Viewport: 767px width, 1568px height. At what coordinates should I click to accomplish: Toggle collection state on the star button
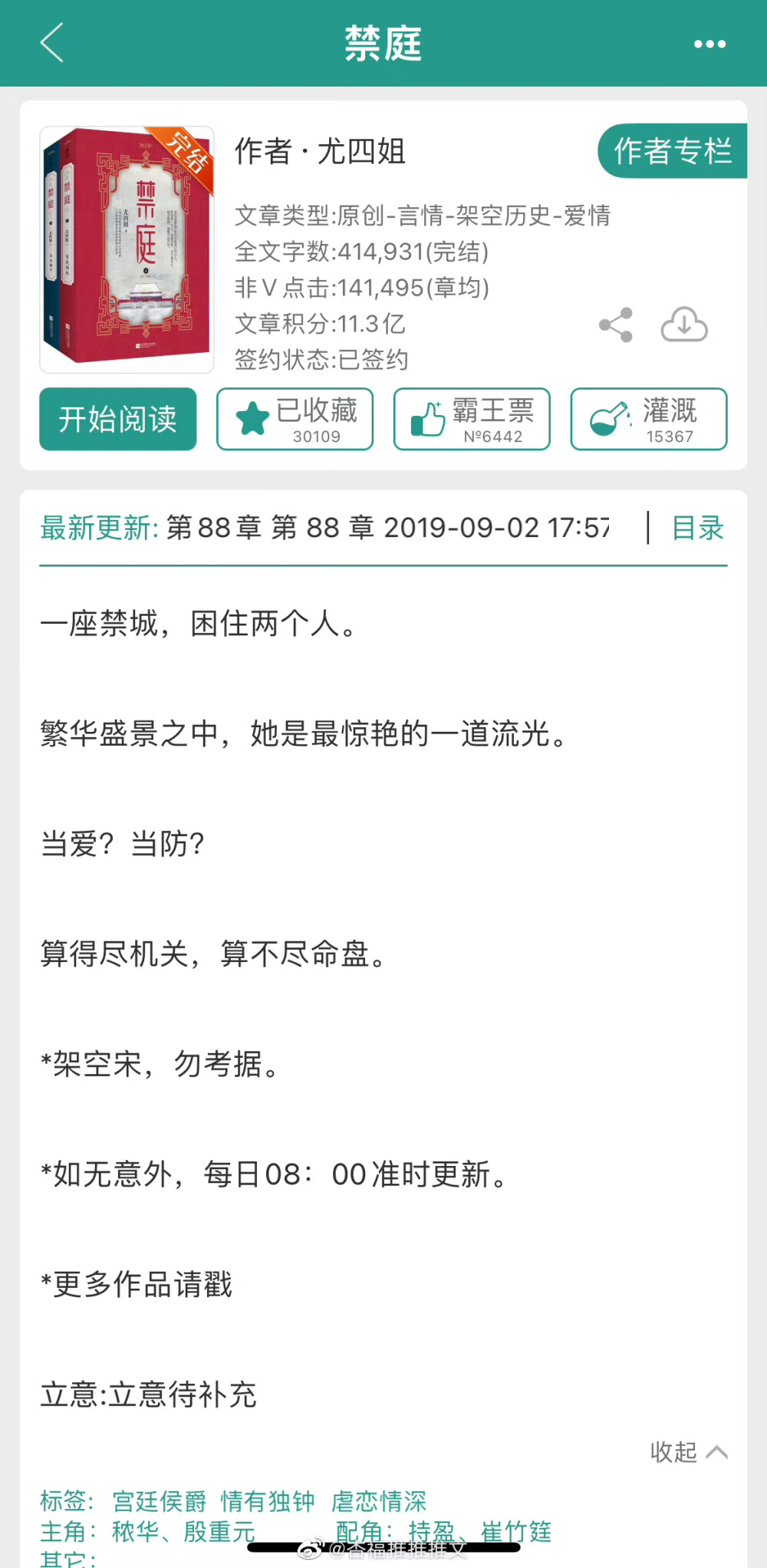295,419
